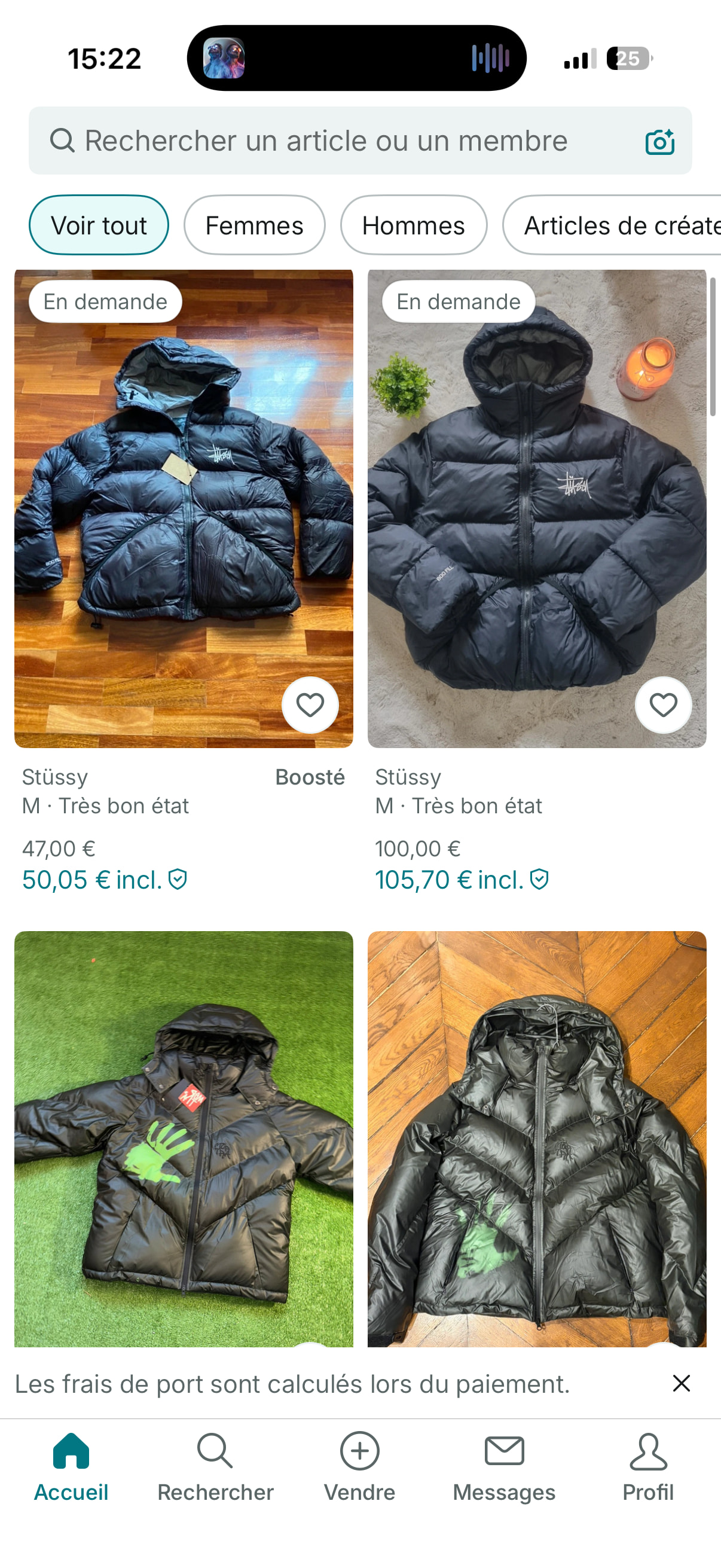Favorite the 100,00 € Stüssy jacket
This screenshot has height=1568, width=721.
pyautogui.click(x=662, y=705)
